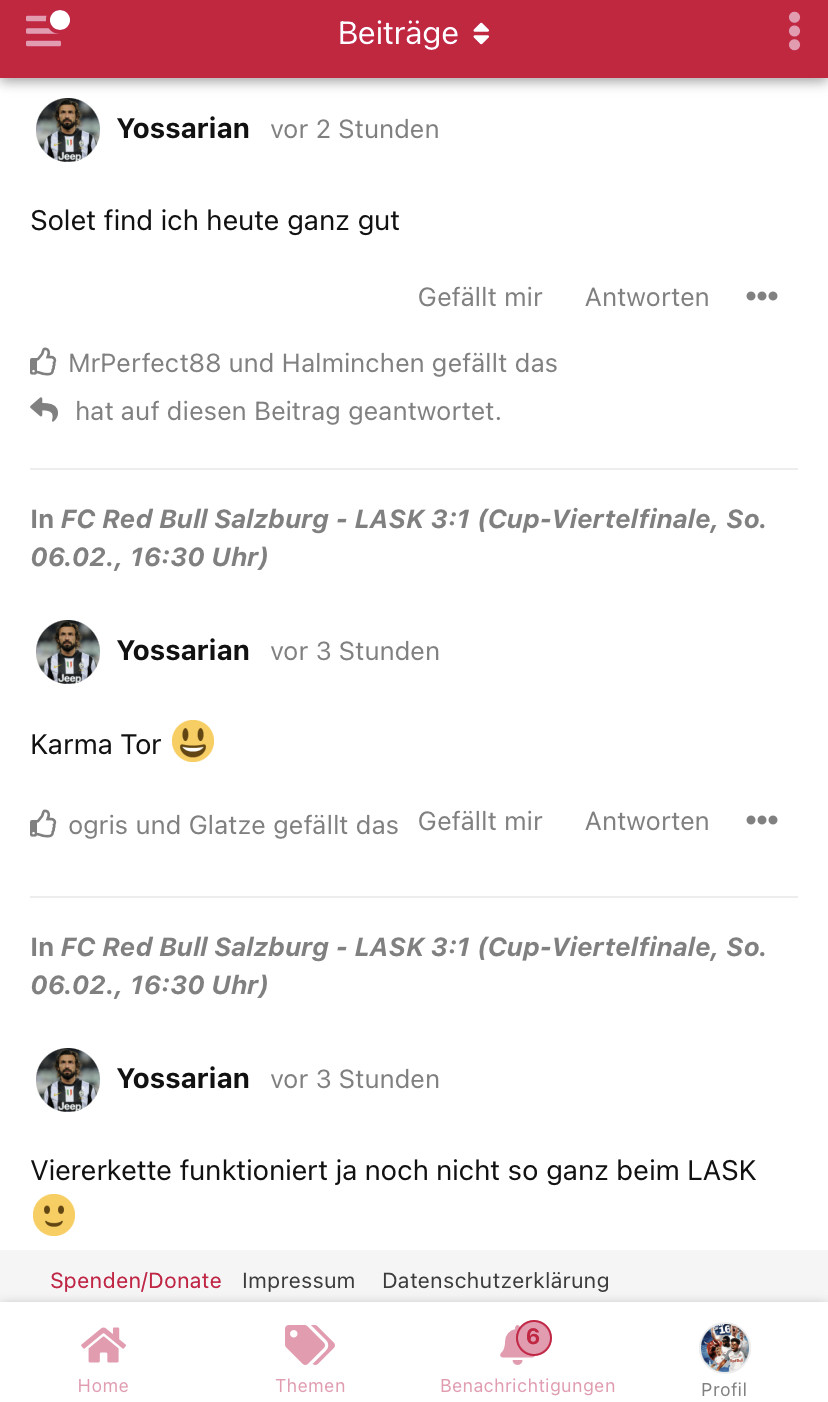Screen dimensions: 828x1402
Task: Switch to the Profil tab
Action: 724,1360
